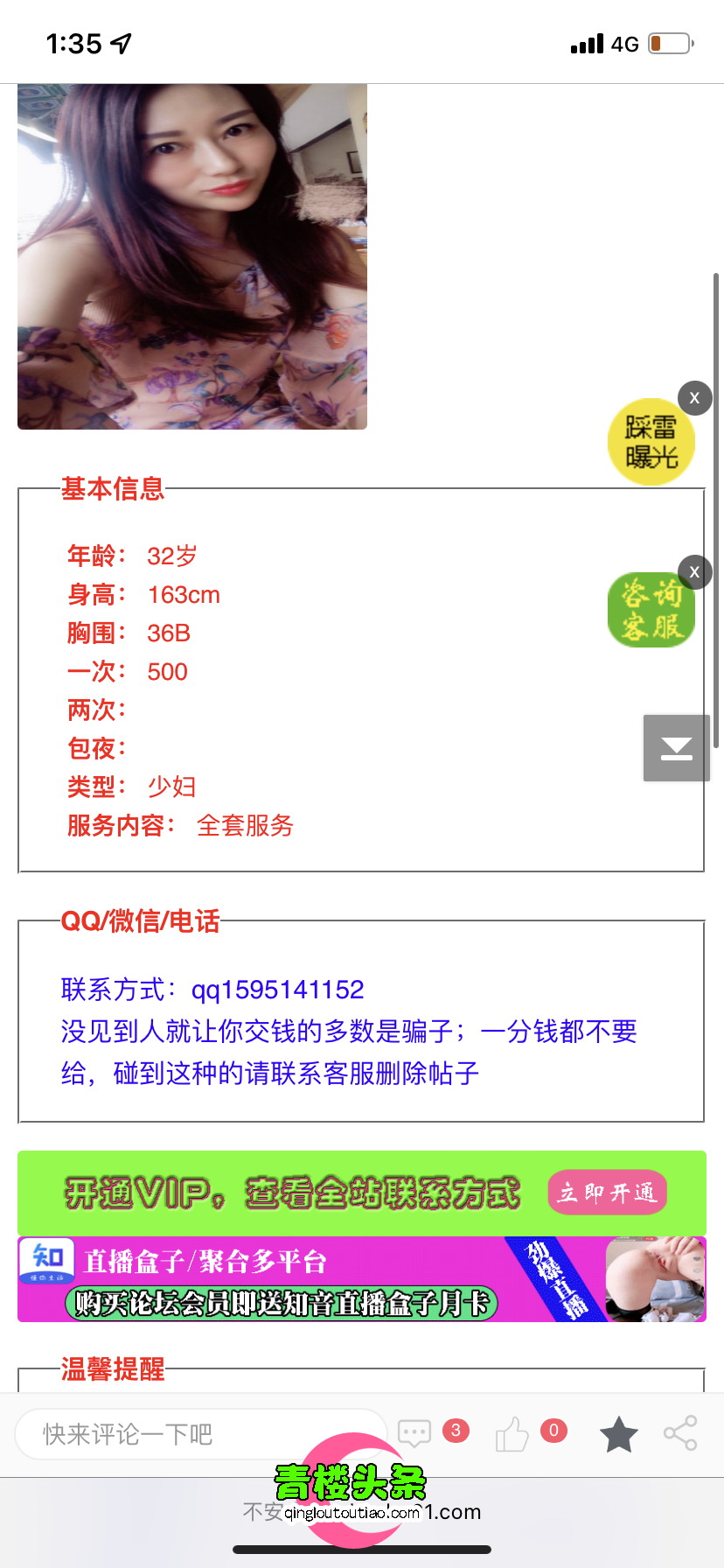The image size is (724, 1568).
Task: Like this post with thumbs-up icon
Action: pos(512,1433)
